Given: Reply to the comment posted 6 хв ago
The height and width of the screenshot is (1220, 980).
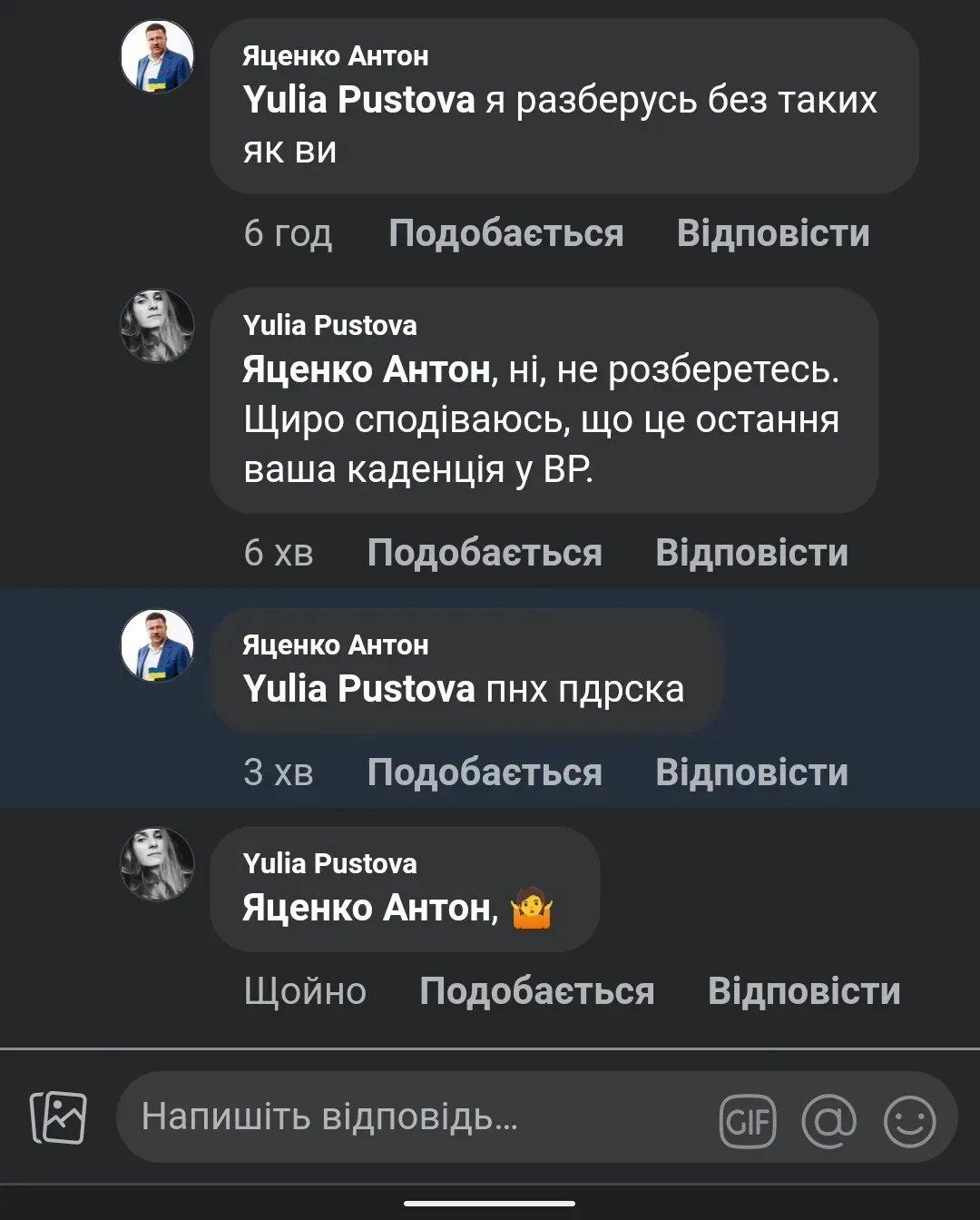Looking at the screenshot, I should click(x=751, y=554).
